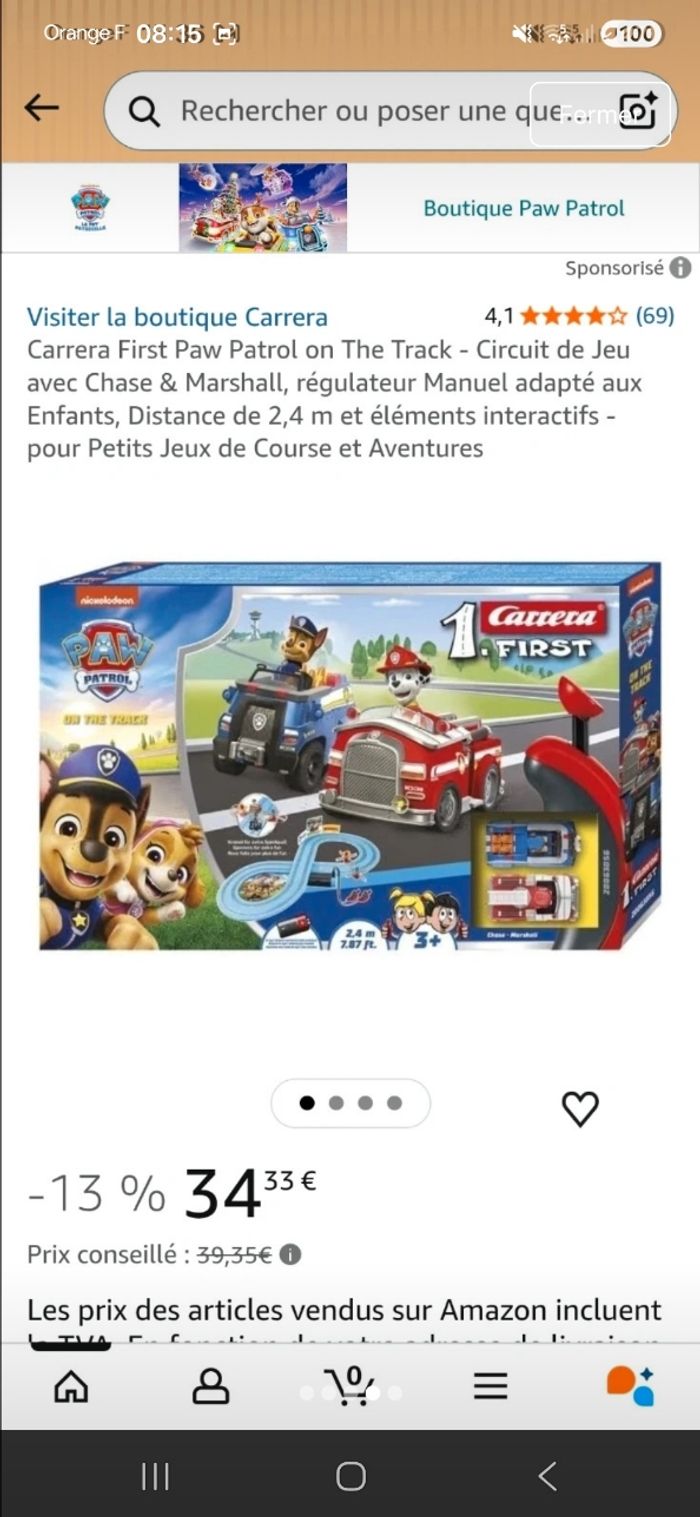Tap the product image page indicator dots
700x1517 pixels.
350,1103
